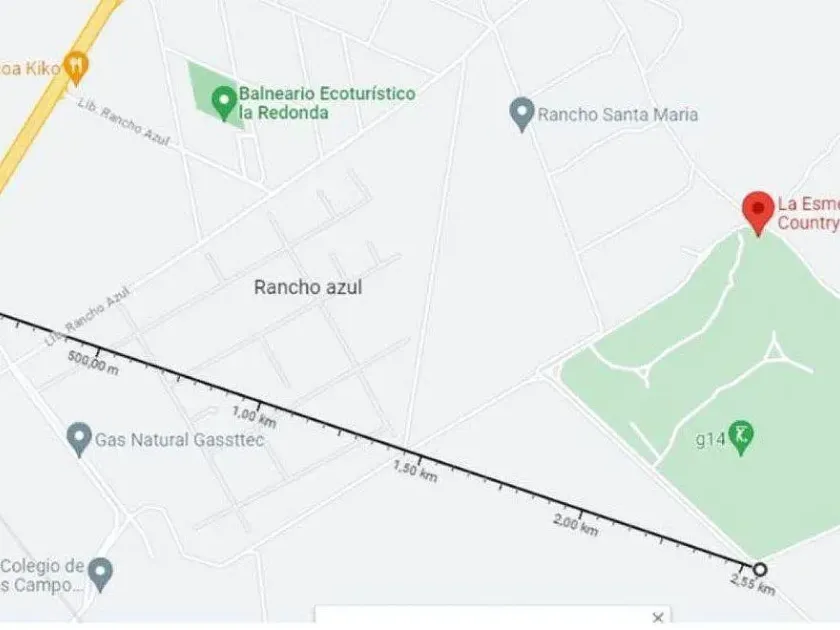Select the 2,55 km measurement endpoint circle

760,569
